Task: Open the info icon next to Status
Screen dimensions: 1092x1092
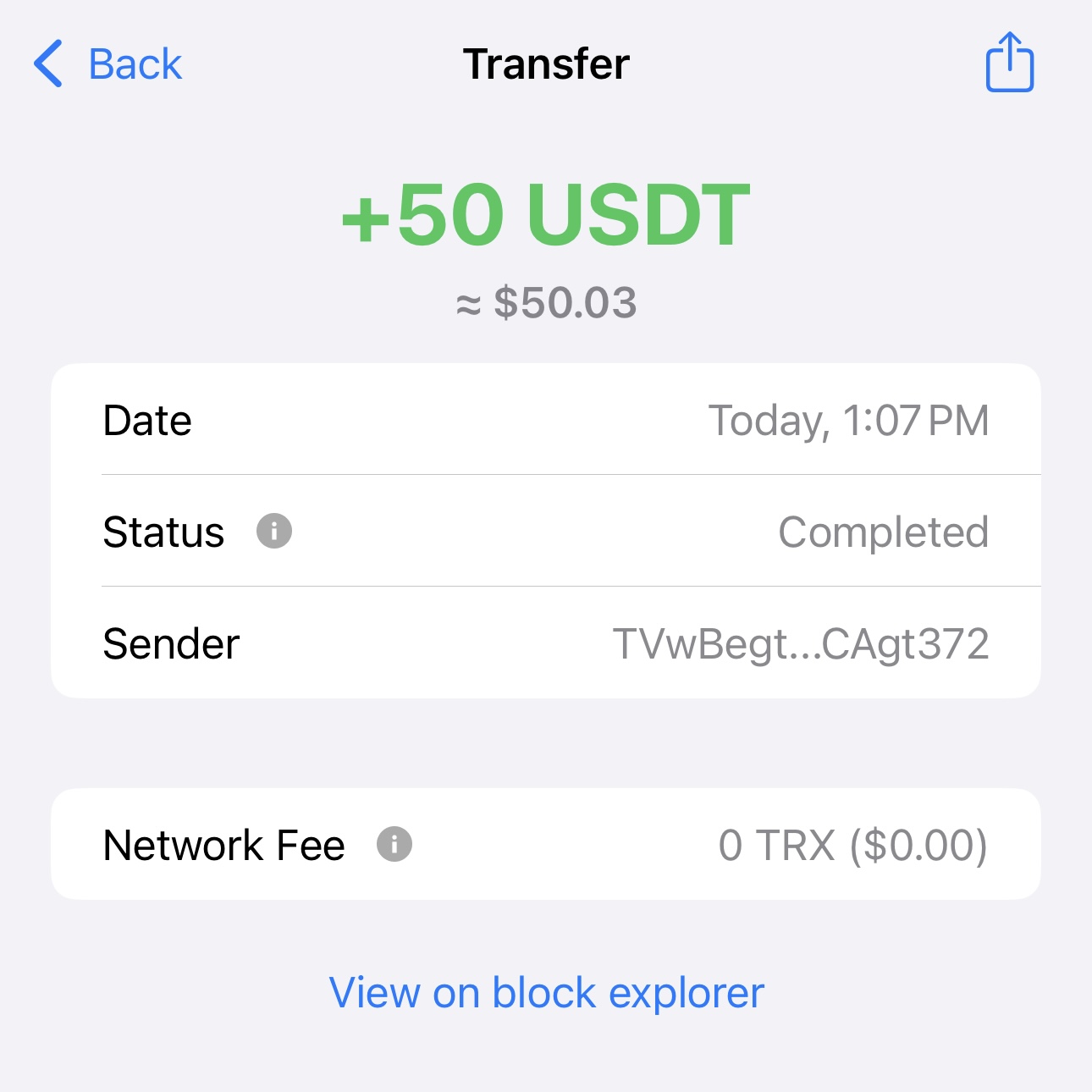Action: tap(274, 532)
